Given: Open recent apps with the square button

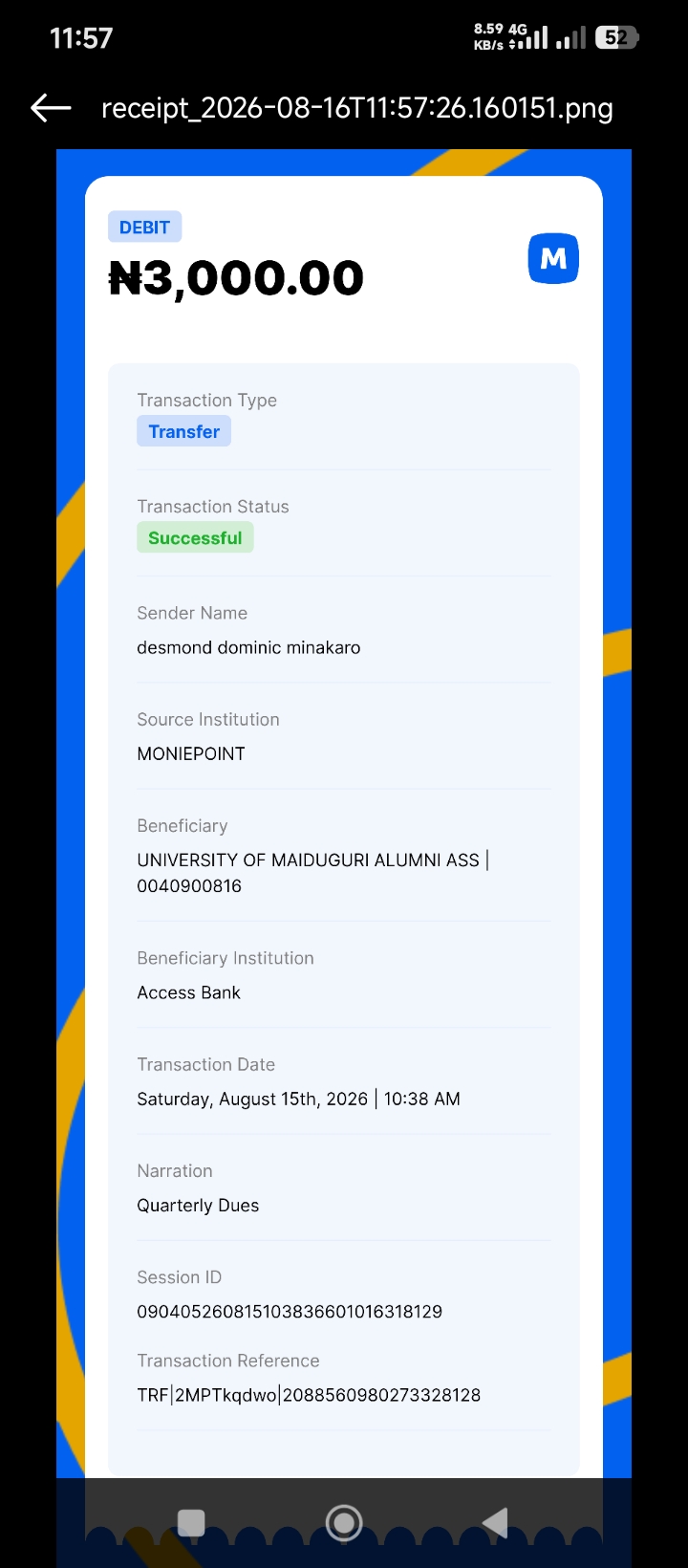Looking at the screenshot, I should (x=191, y=1522).
